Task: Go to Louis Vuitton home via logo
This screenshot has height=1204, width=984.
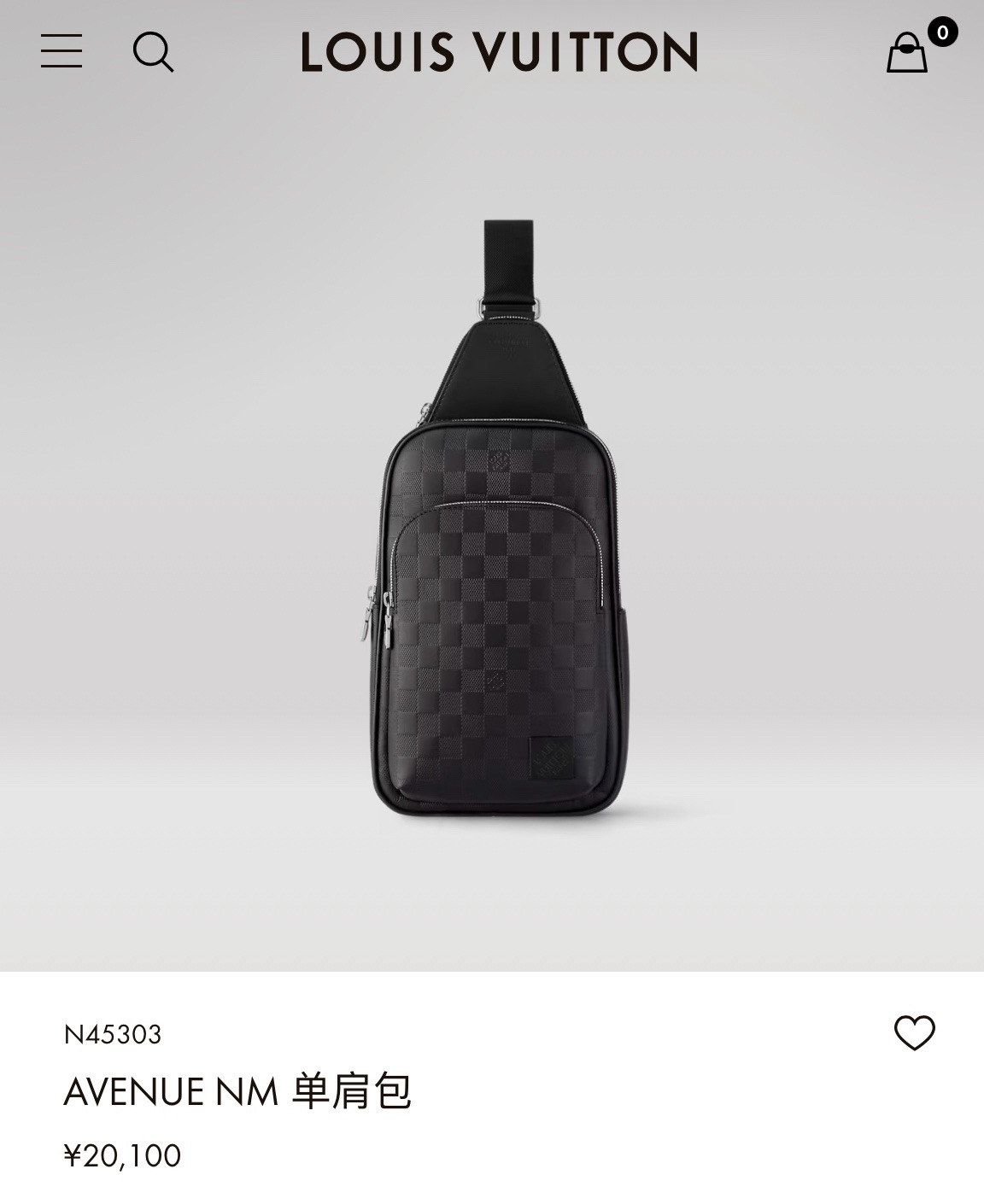Action: click(x=500, y=51)
